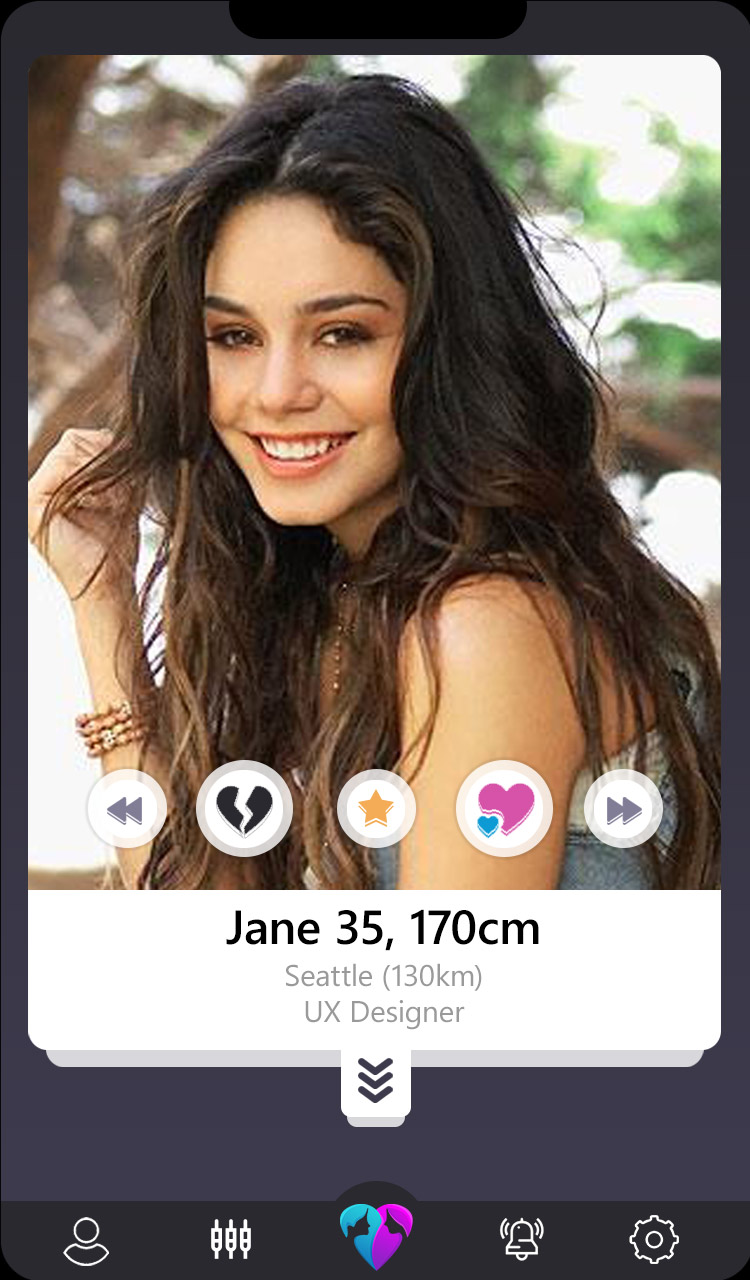Image resolution: width=750 pixels, height=1280 pixels.
Task: Skip ahead with the forward double-arrow
Action: [x=623, y=809]
